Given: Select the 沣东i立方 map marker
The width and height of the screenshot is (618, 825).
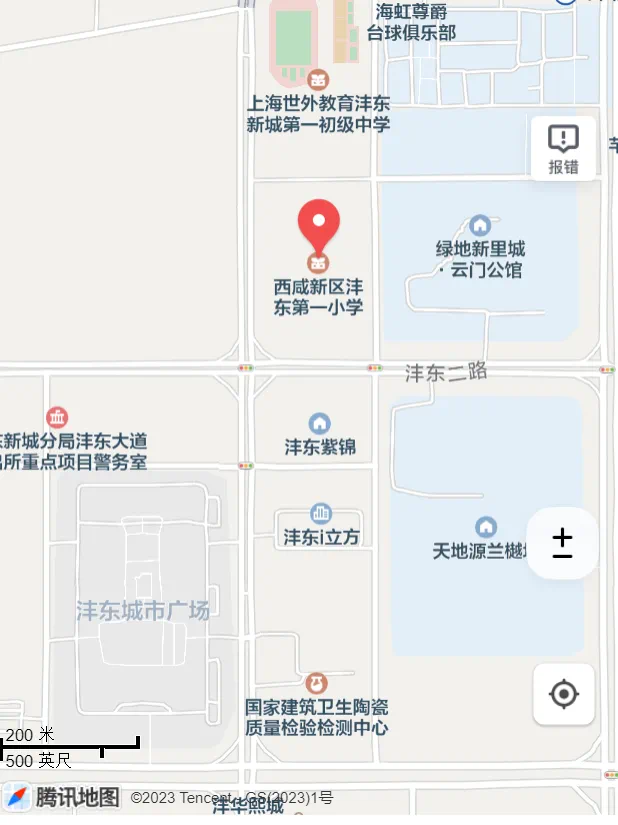Looking at the screenshot, I should coord(321,514).
